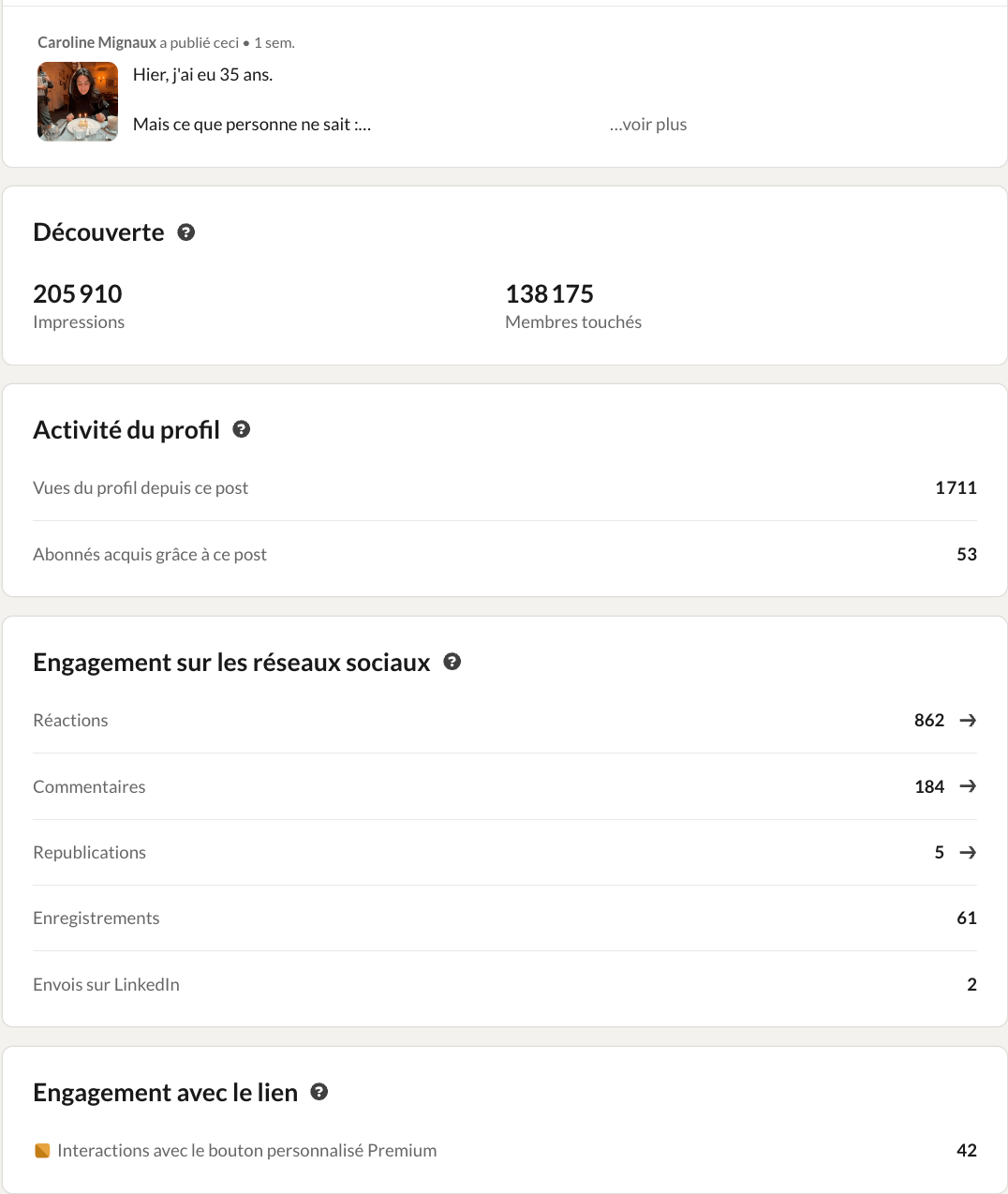
Task: Open help icon beside Découverte
Action: click(x=186, y=232)
